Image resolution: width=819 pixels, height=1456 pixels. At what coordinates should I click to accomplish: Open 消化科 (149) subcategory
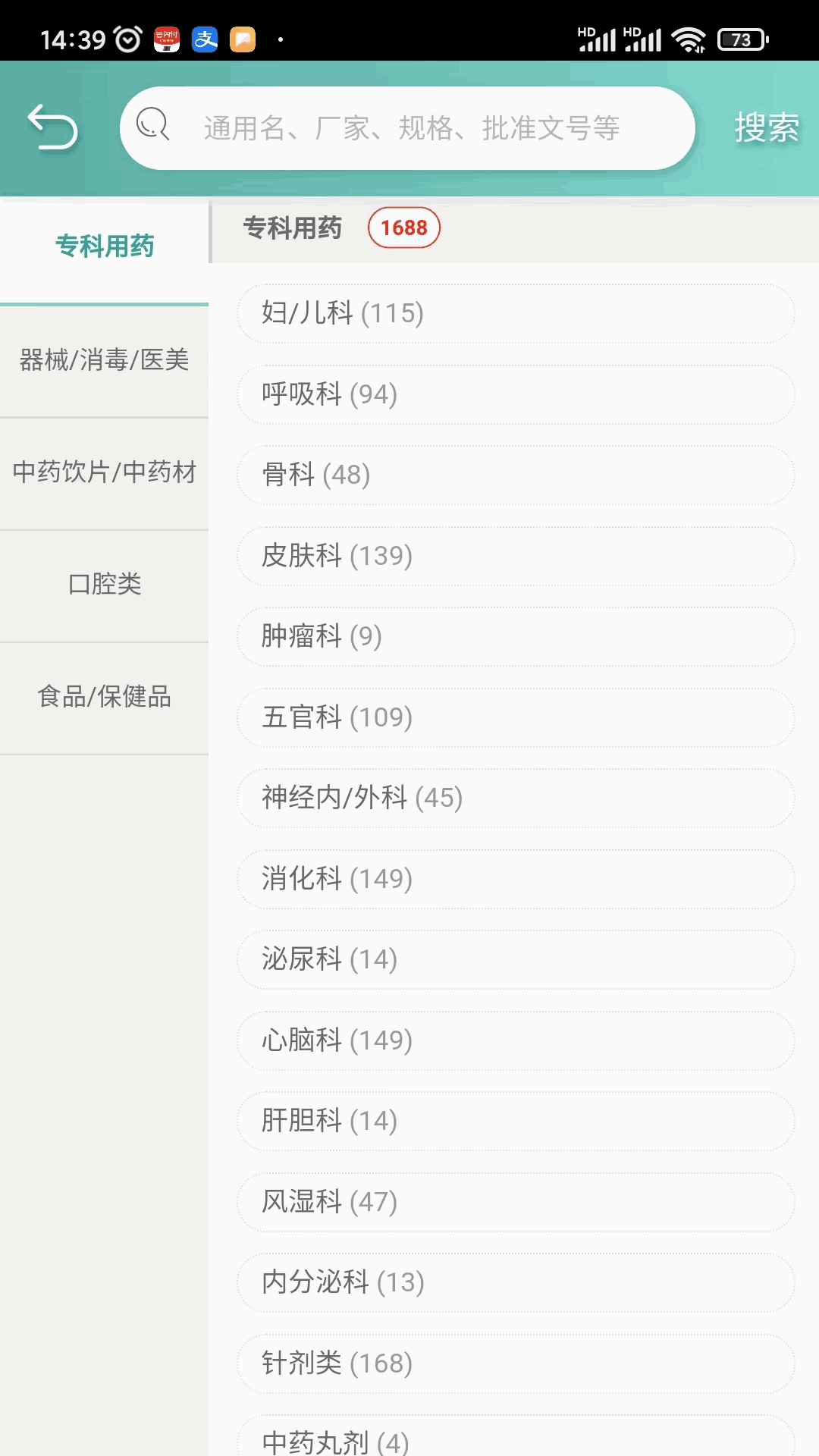click(516, 879)
